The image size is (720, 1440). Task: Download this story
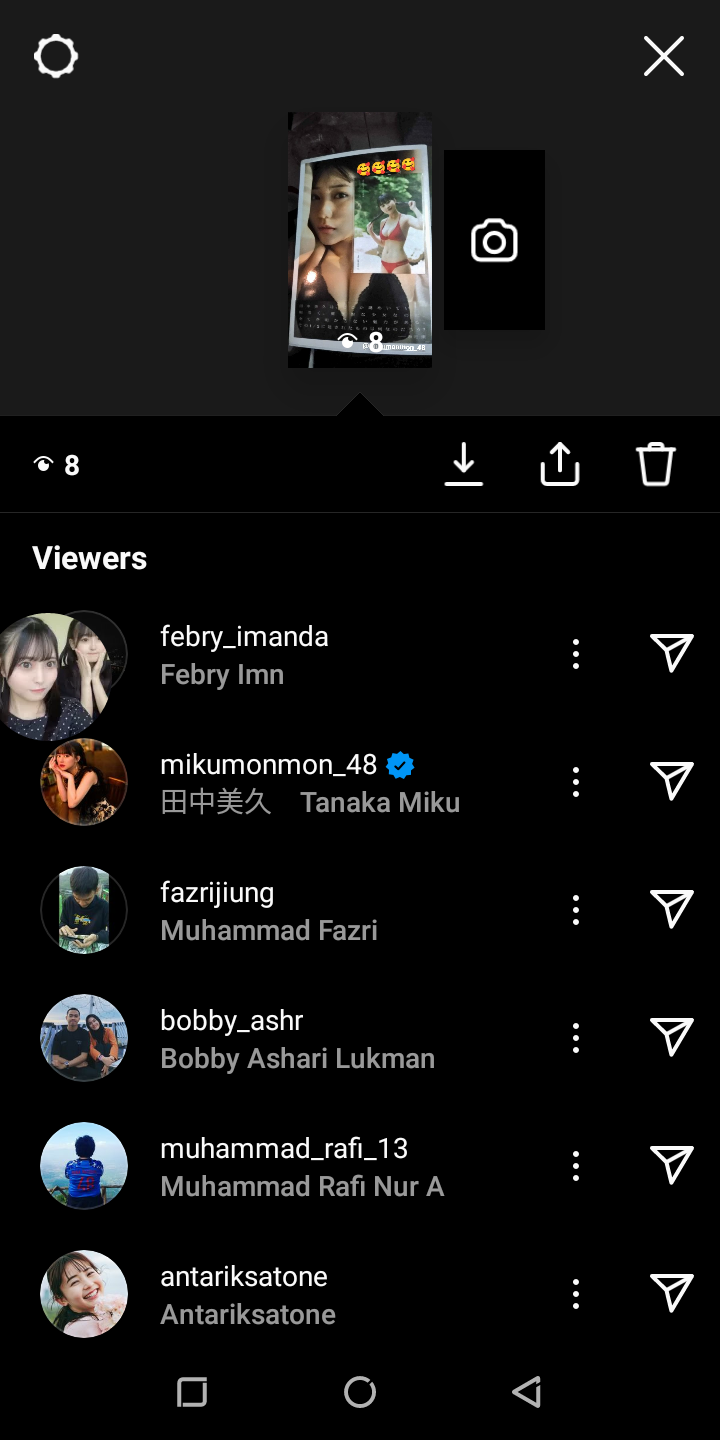pos(463,465)
